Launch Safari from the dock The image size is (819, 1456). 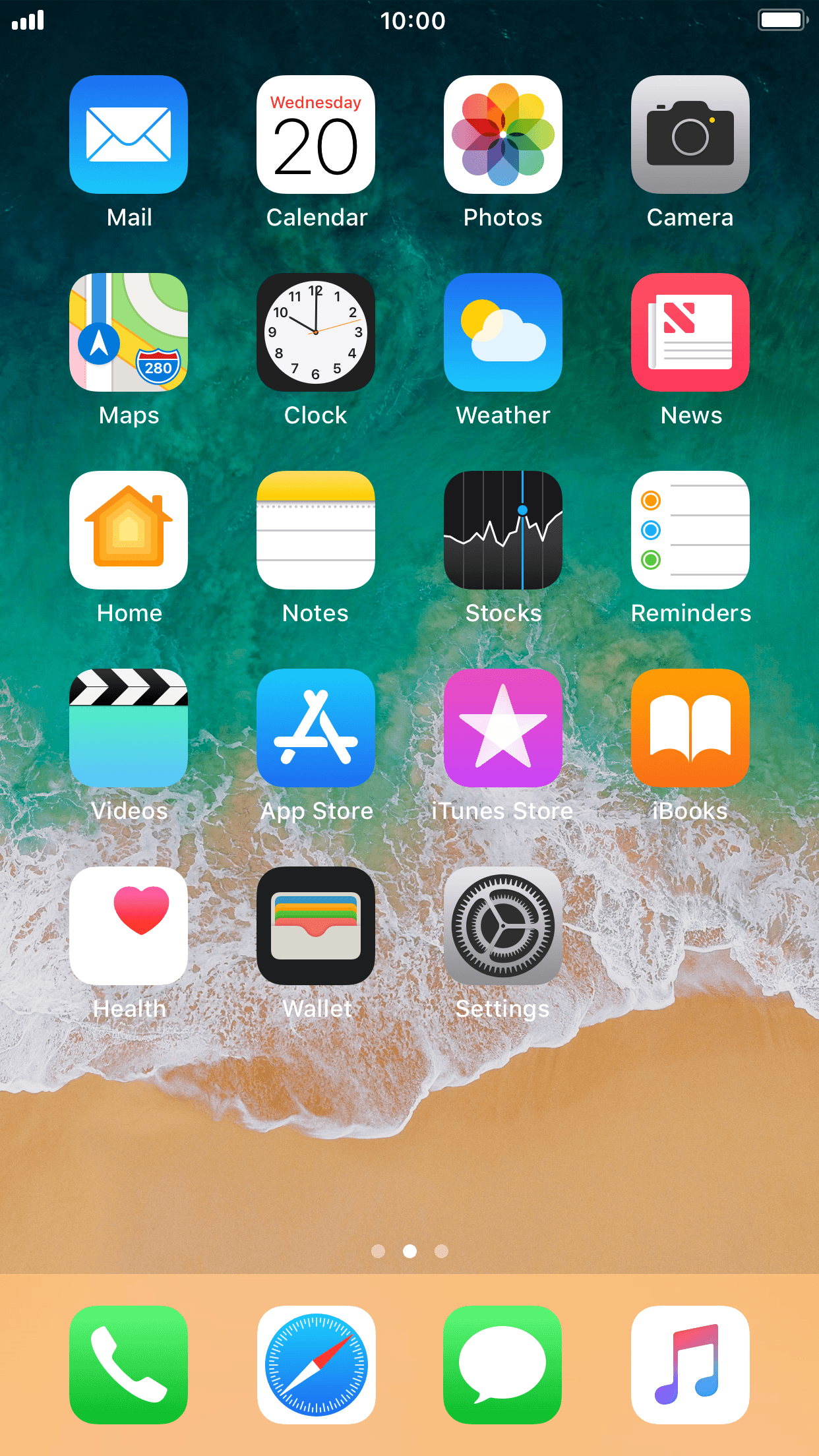(316, 1365)
